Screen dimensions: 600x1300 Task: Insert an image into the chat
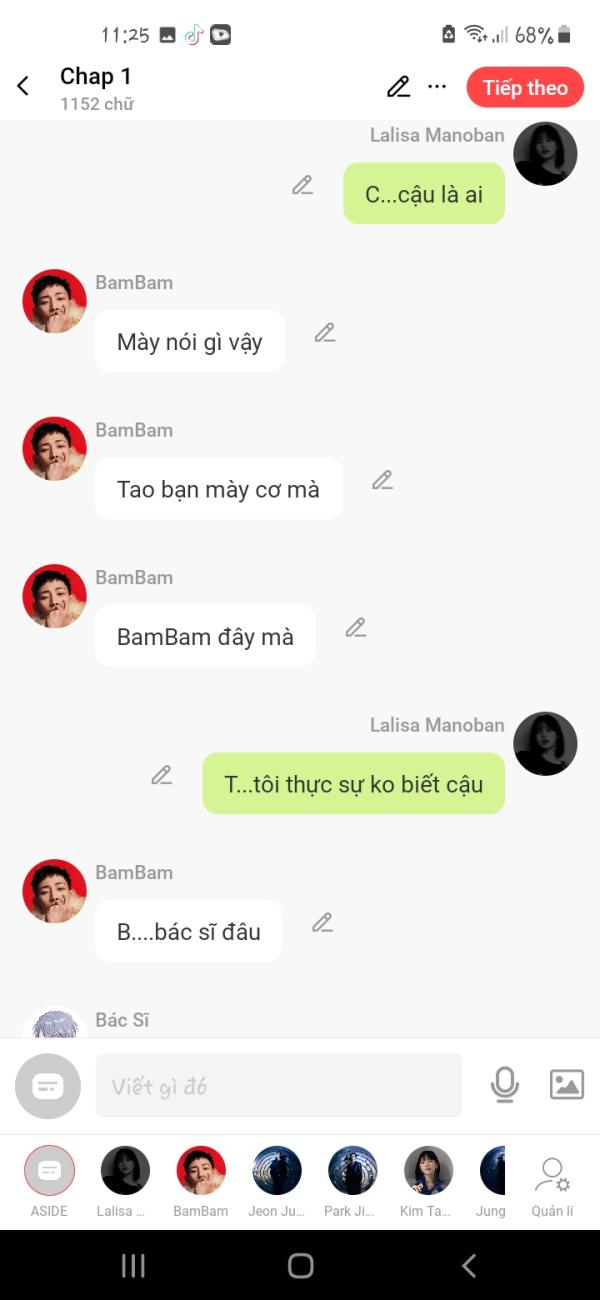pyautogui.click(x=566, y=1085)
